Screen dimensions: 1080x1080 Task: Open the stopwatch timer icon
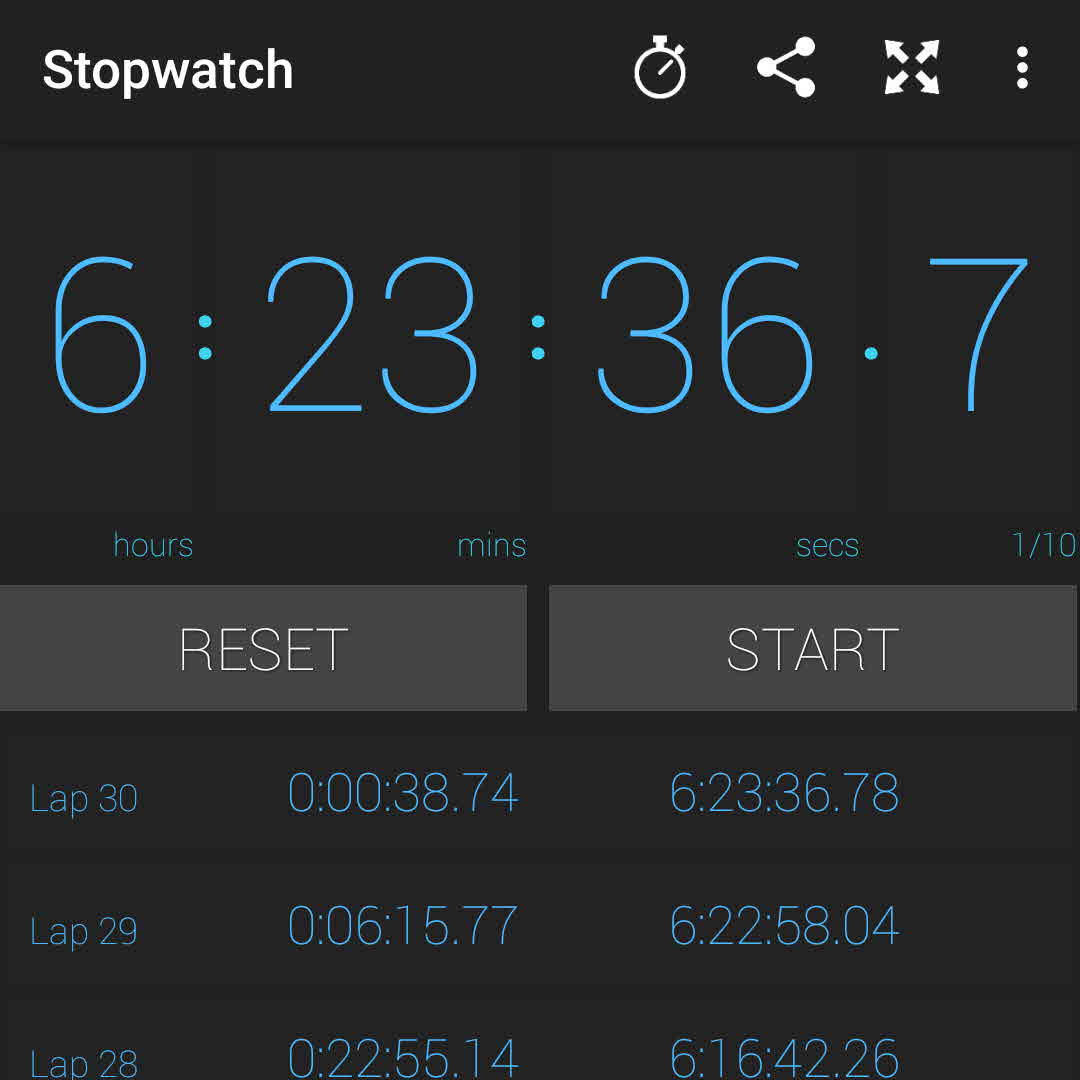661,68
